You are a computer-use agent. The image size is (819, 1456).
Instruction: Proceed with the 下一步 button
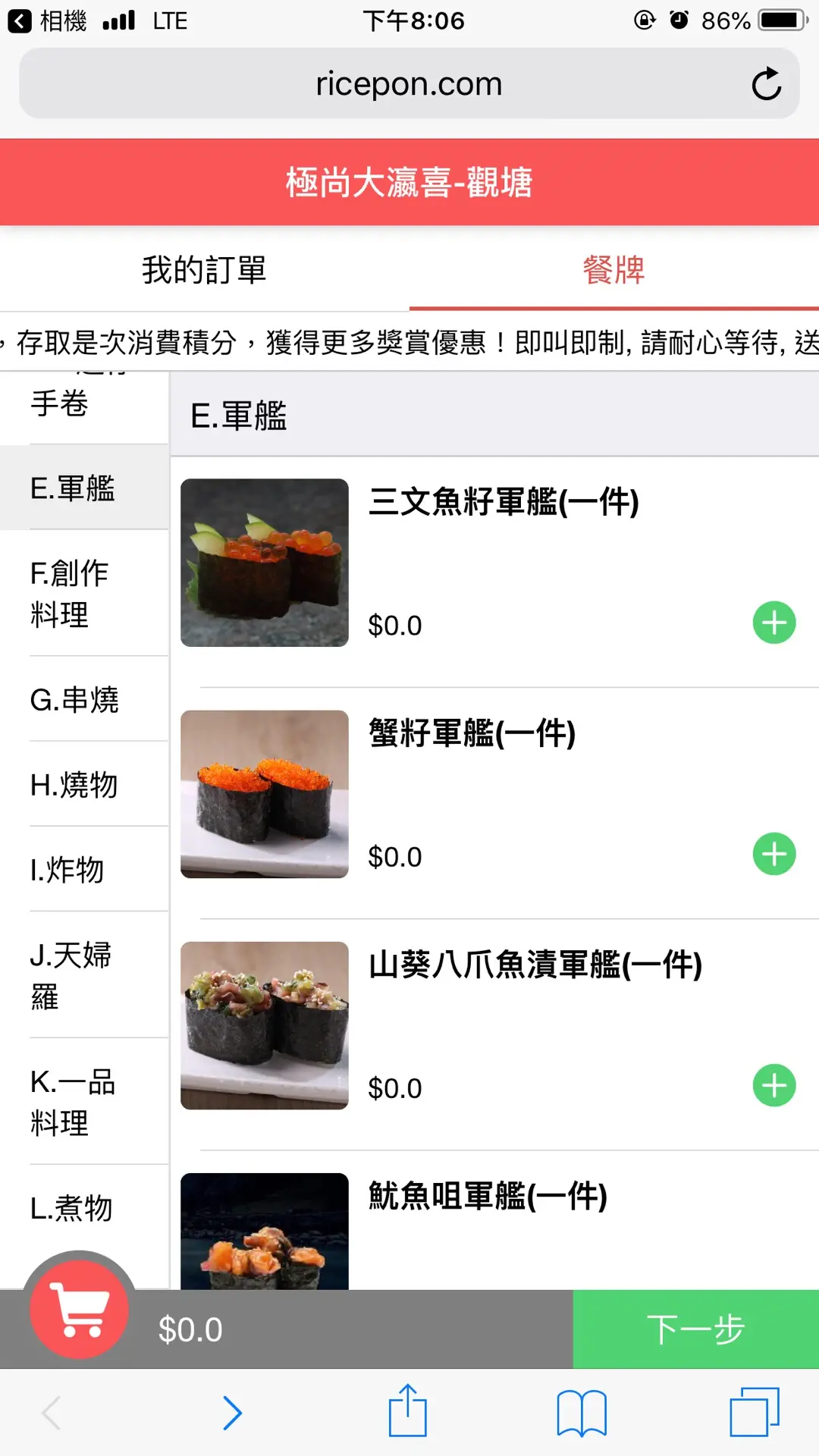point(695,1329)
